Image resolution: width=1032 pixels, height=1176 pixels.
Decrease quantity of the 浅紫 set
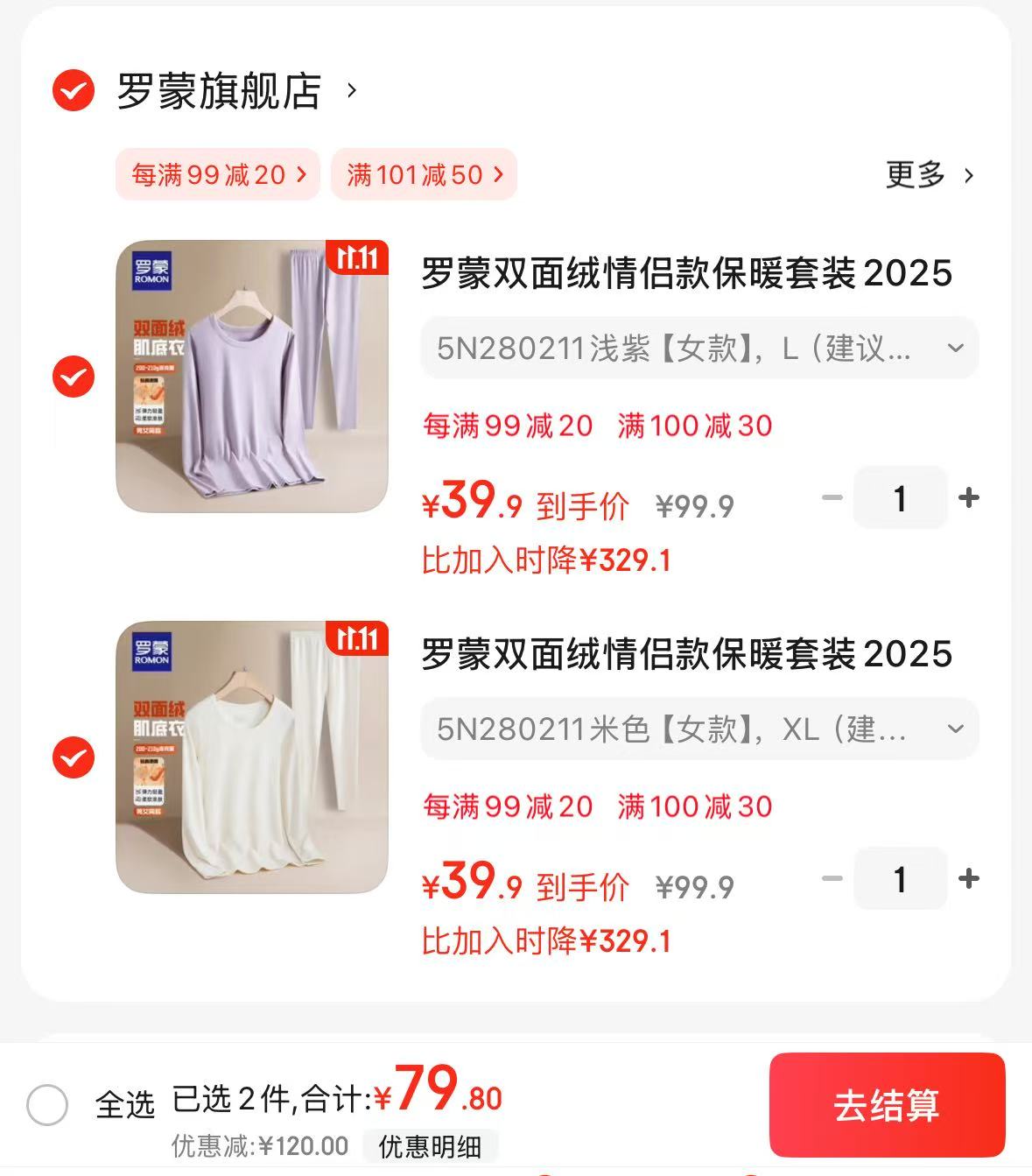coord(832,498)
